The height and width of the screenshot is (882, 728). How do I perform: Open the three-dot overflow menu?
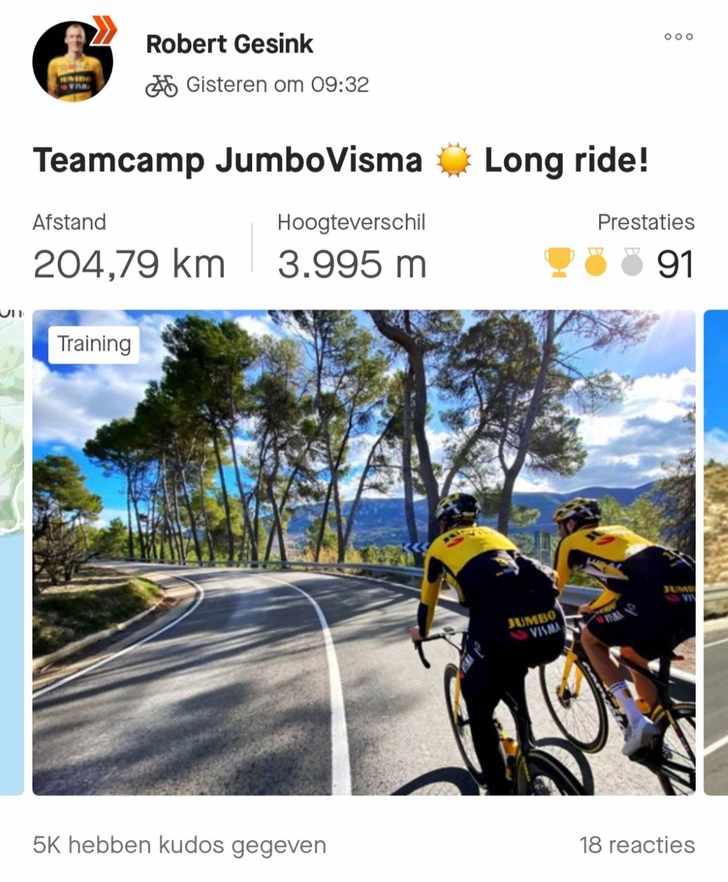click(x=678, y=37)
